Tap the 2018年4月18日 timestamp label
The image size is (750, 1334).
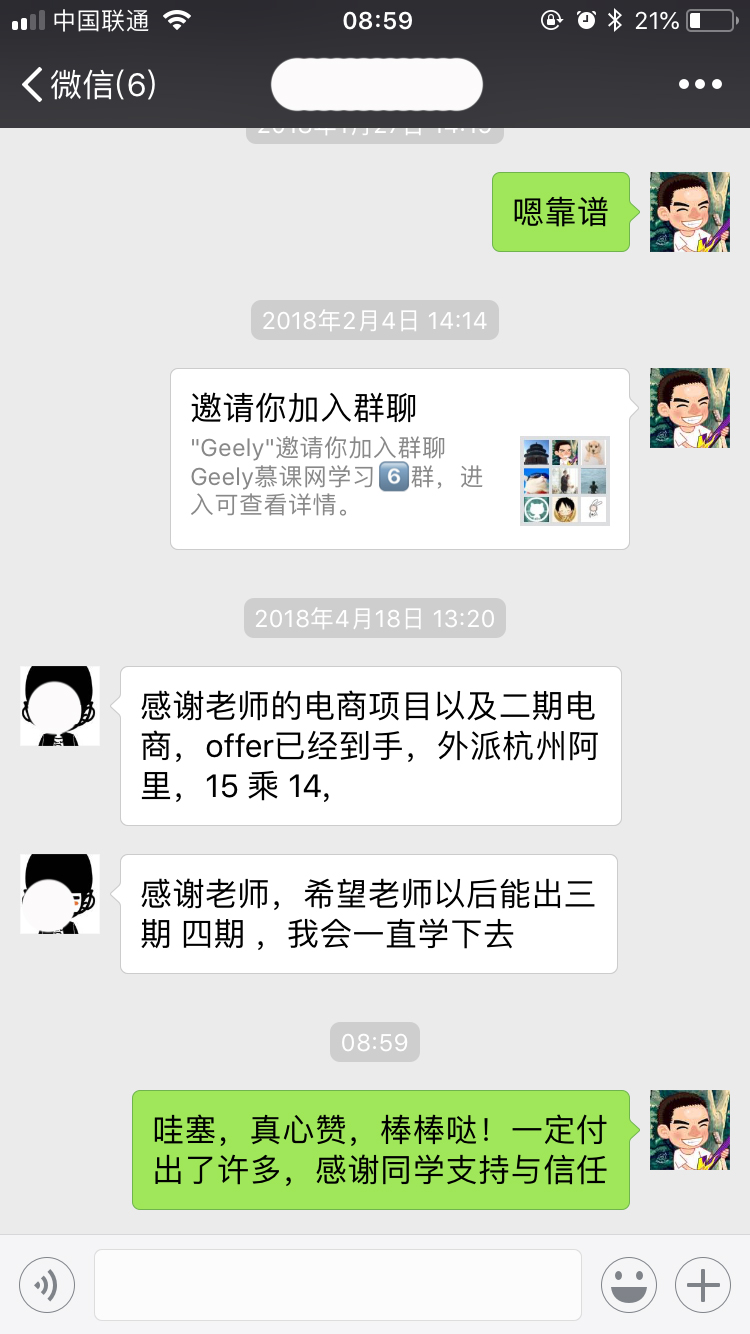[374, 618]
